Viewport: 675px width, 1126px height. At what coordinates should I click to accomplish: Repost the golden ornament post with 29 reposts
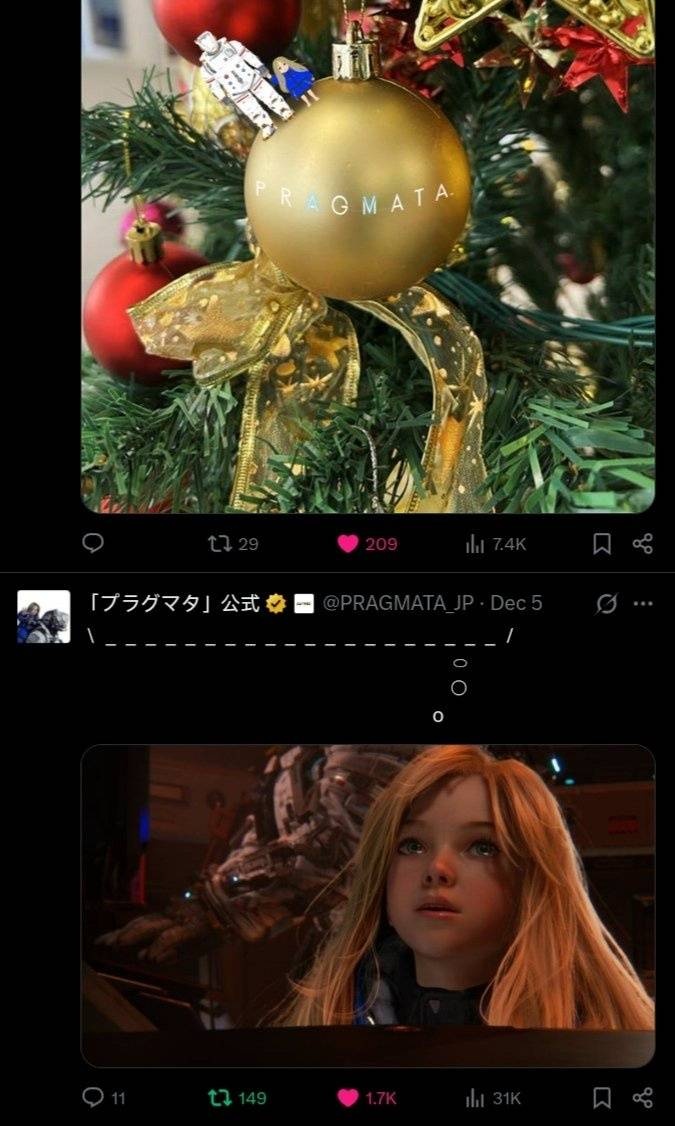219,543
